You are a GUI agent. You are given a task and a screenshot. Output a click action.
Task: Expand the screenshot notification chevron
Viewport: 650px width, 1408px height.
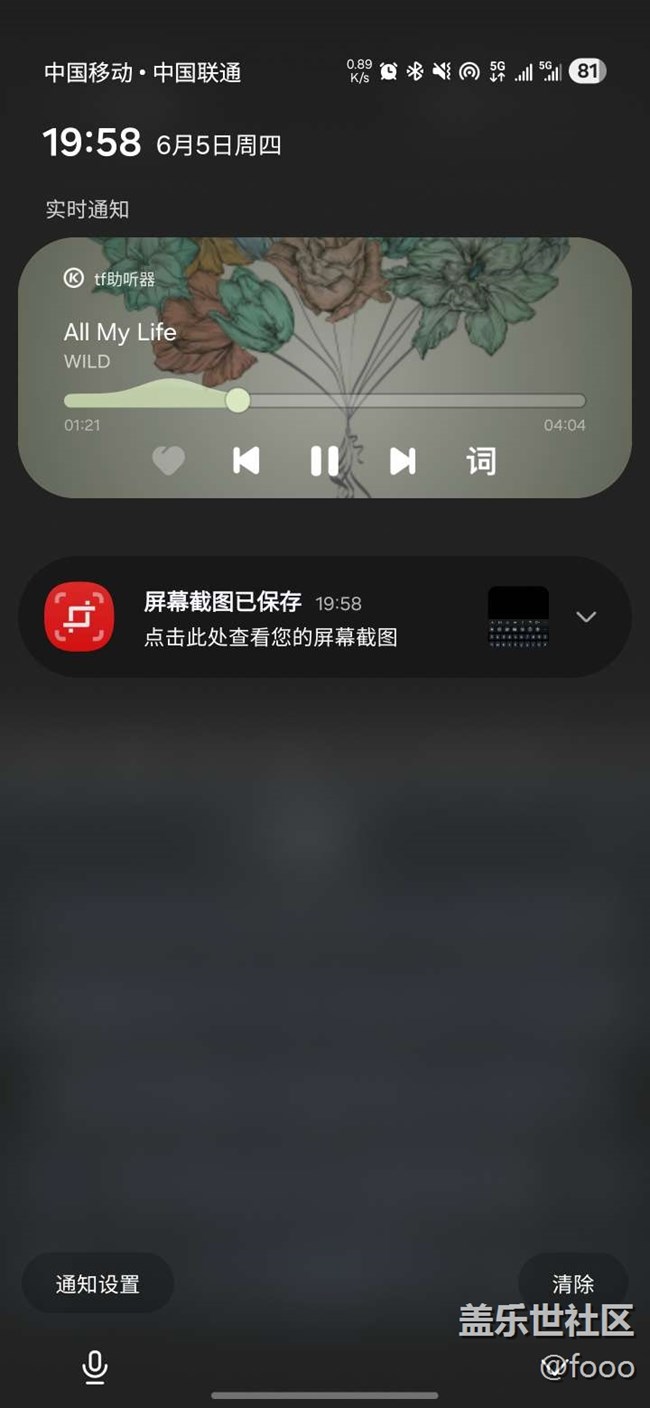586,617
